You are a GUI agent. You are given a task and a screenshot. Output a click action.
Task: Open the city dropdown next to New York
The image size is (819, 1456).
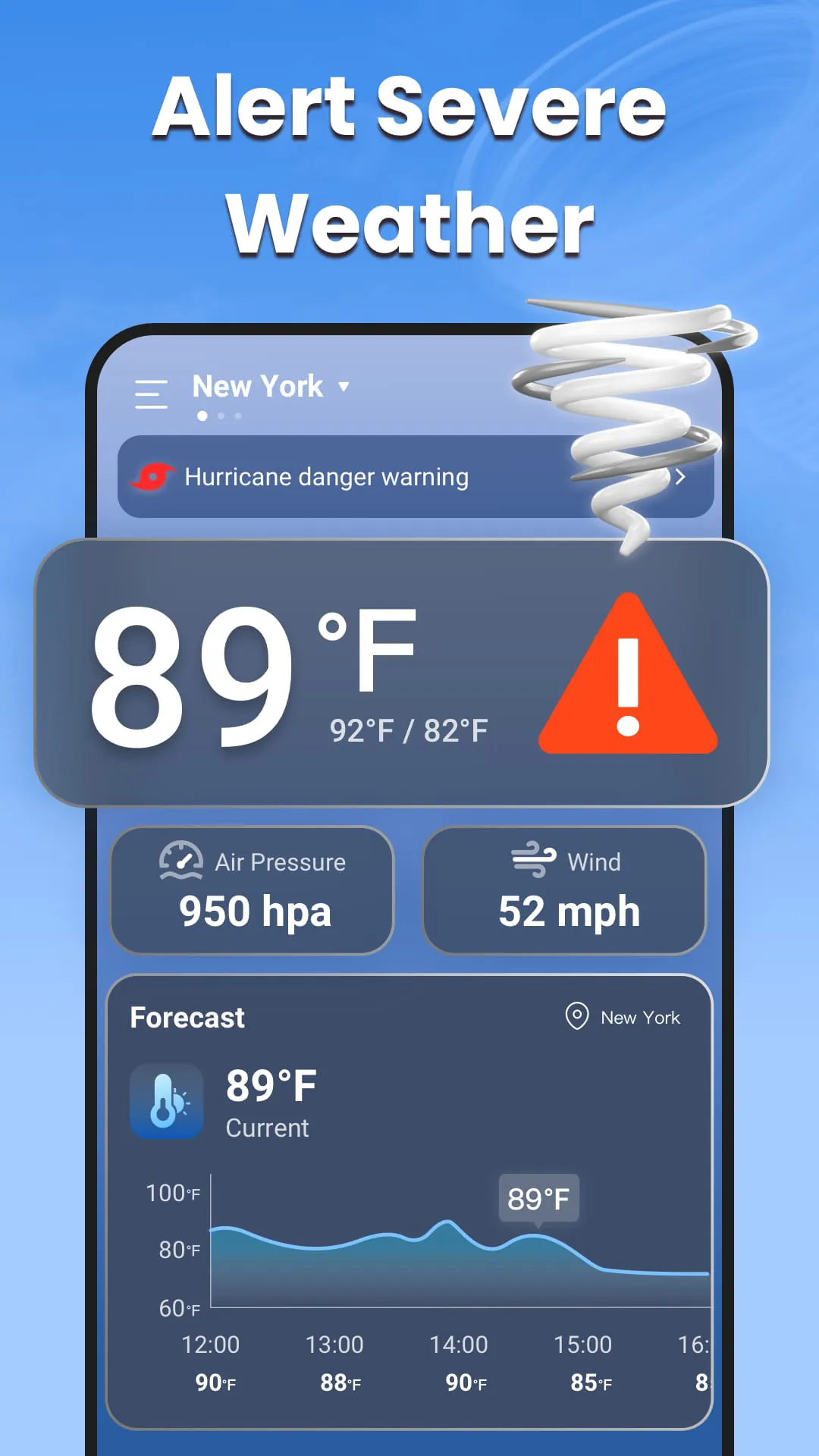(x=343, y=387)
